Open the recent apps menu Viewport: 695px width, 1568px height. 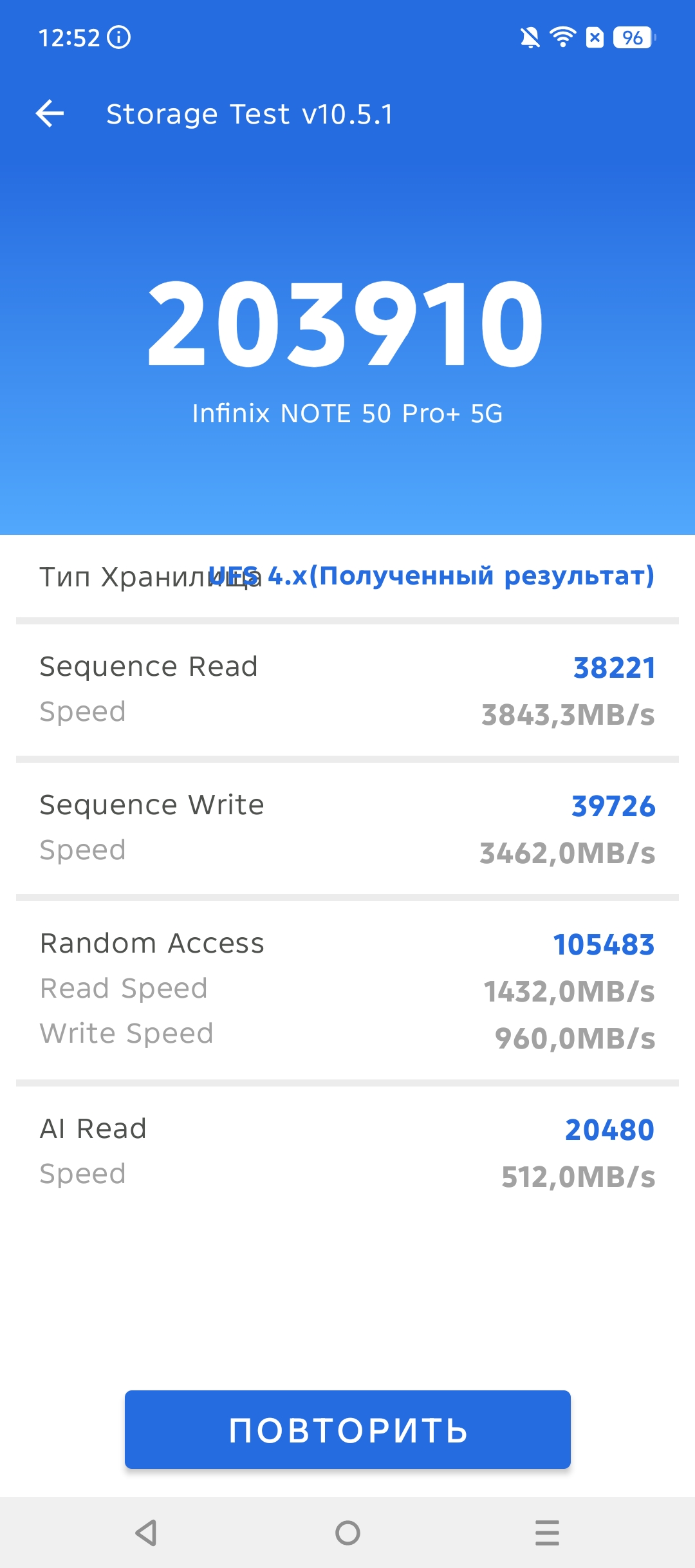(547, 1533)
